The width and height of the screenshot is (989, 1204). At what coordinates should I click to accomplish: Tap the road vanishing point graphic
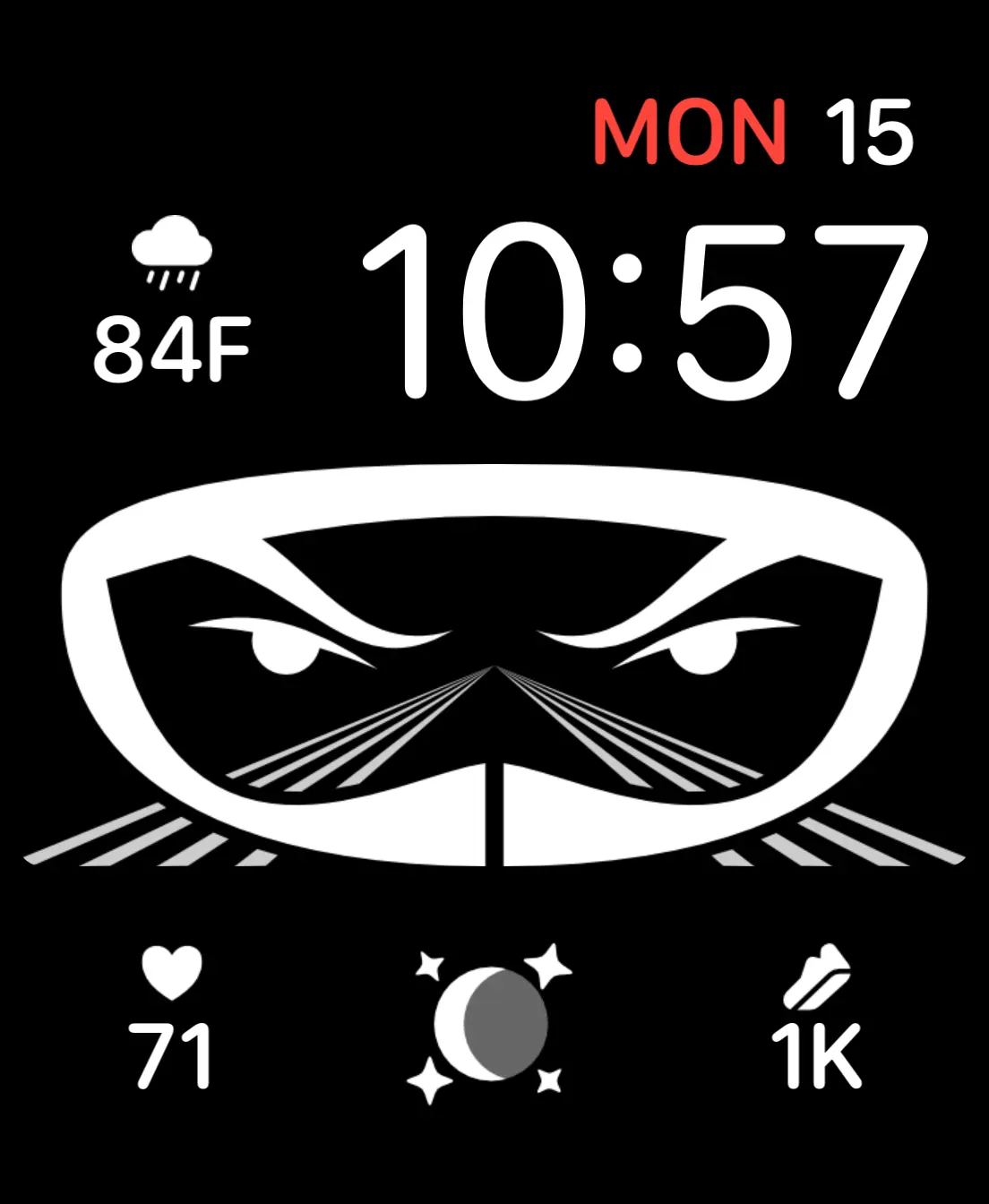pyautogui.click(x=495, y=667)
